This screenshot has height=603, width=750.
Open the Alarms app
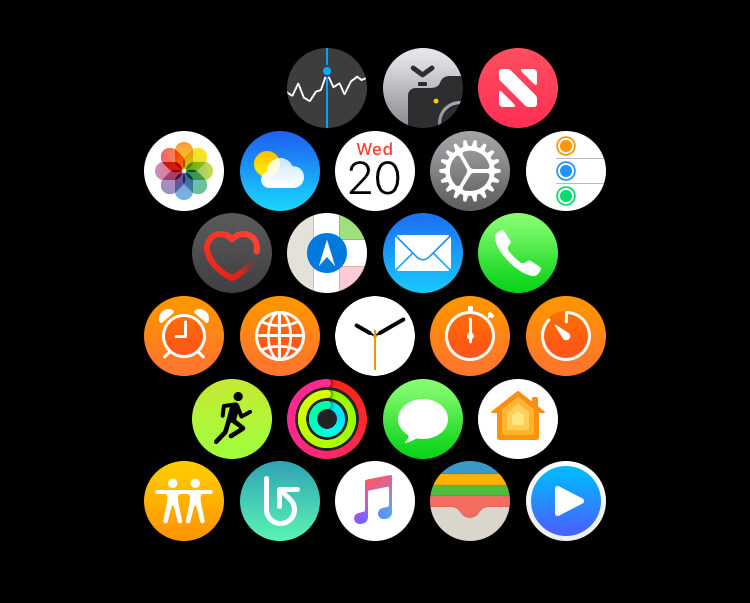[x=184, y=336]
